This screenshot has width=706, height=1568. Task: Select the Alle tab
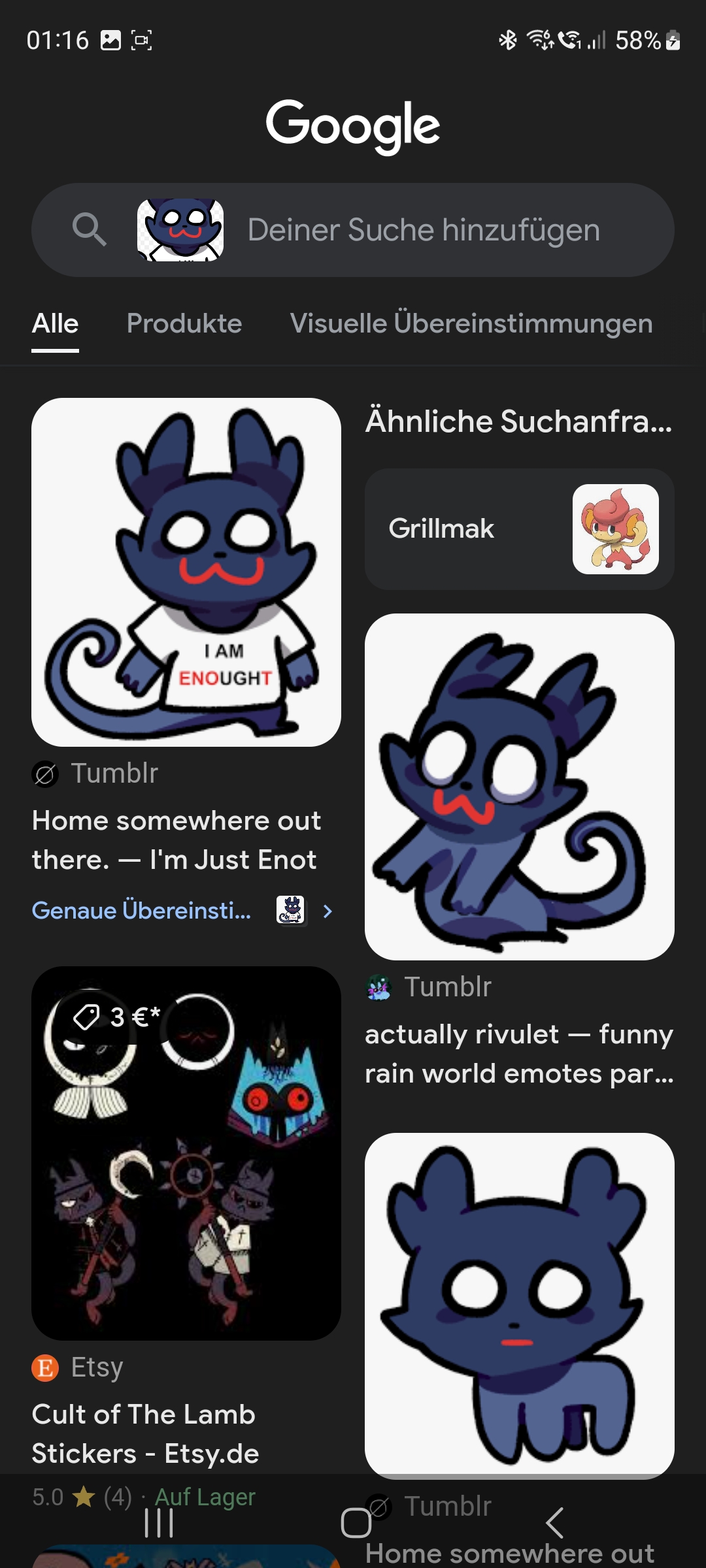pos(56,324)
